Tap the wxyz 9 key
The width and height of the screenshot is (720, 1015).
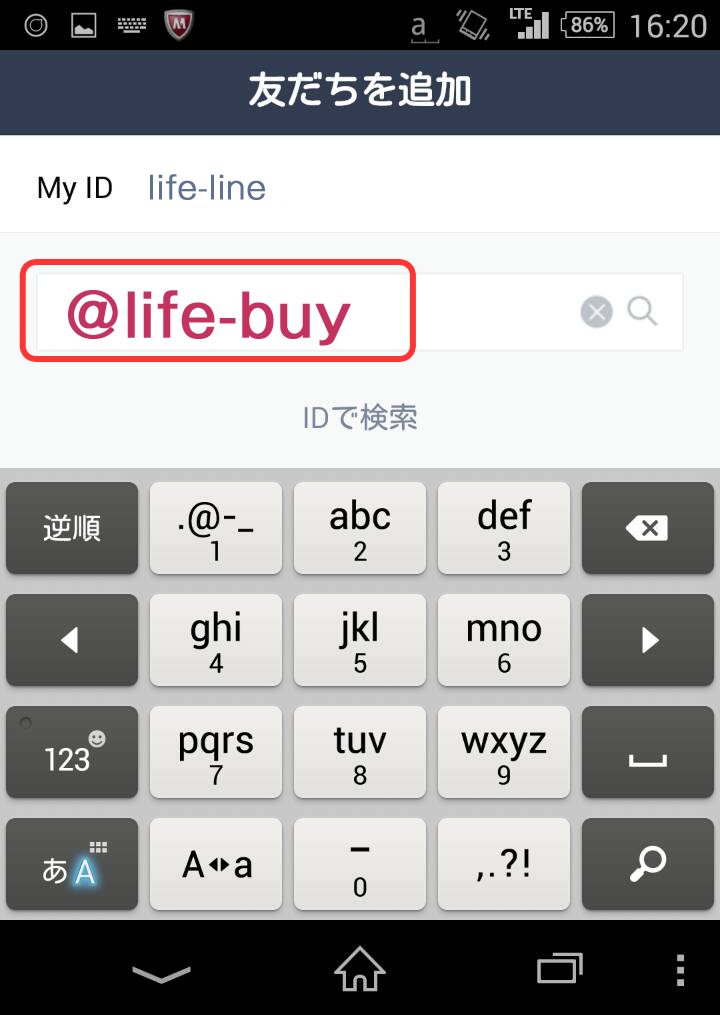coord(503,752)
